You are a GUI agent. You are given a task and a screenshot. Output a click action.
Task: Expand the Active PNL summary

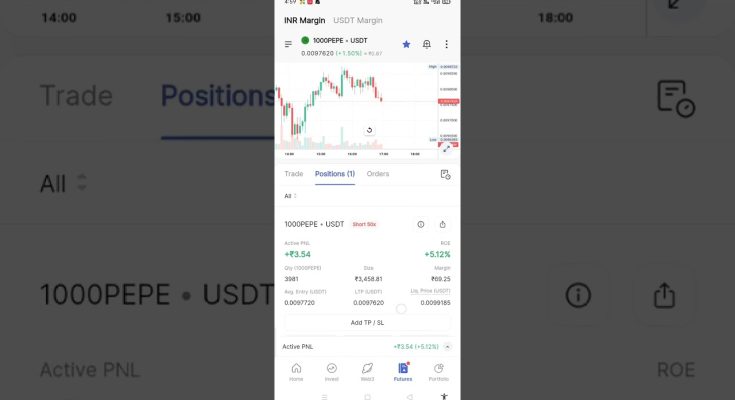(x=447, y=346)
